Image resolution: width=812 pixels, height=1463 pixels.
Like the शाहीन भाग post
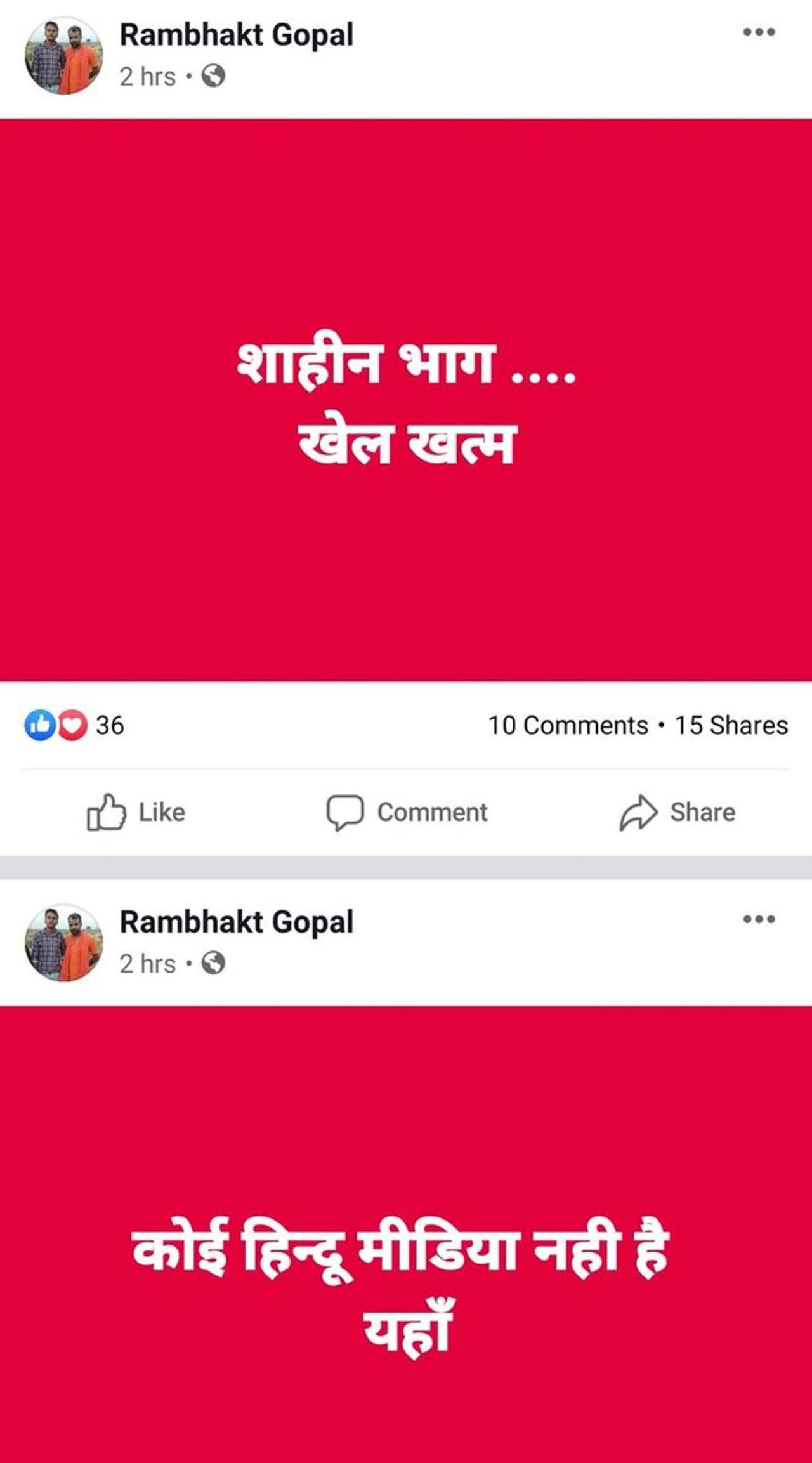tap(136, 812)
